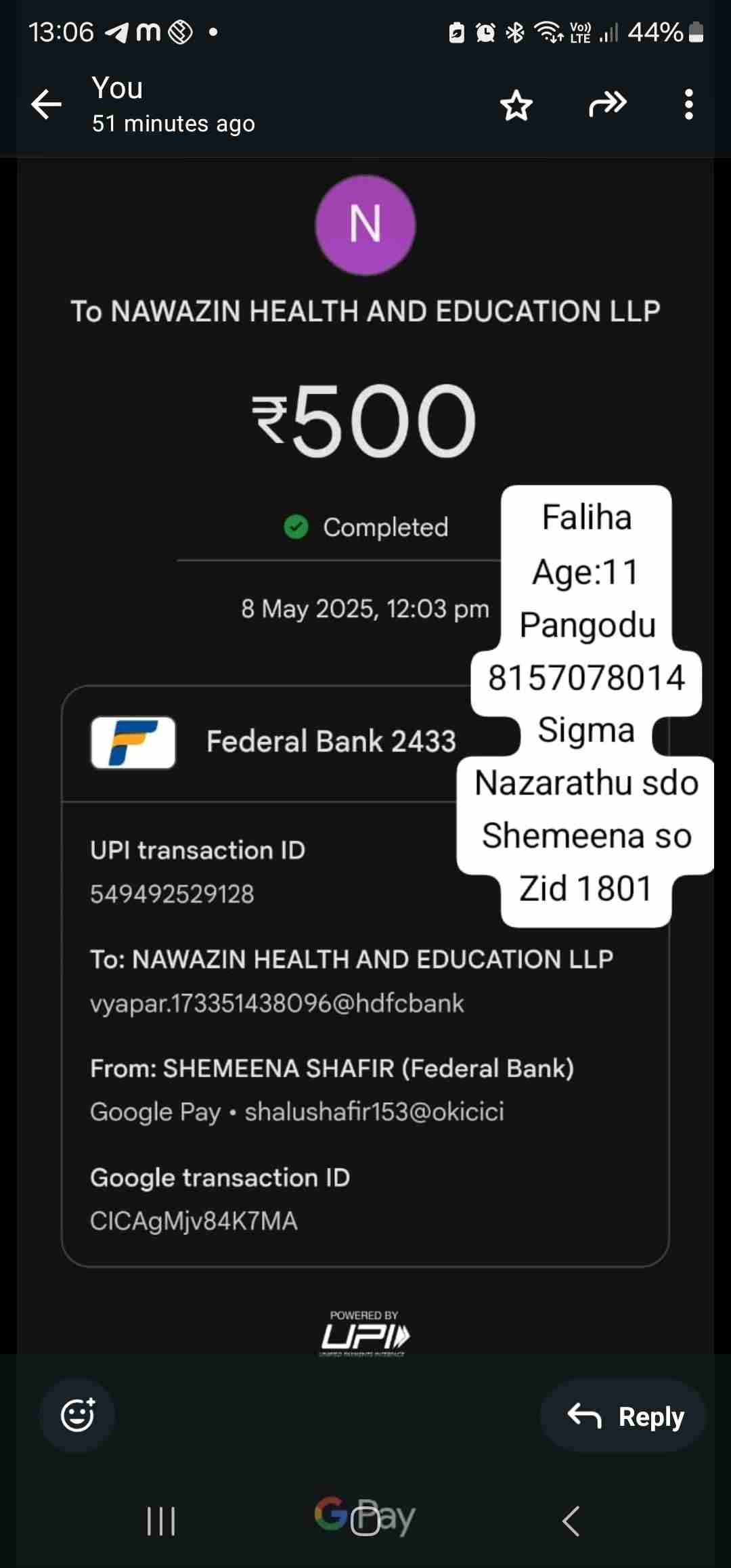Tap the system home button
The image size is (731, 1568).
(365, 1521)
